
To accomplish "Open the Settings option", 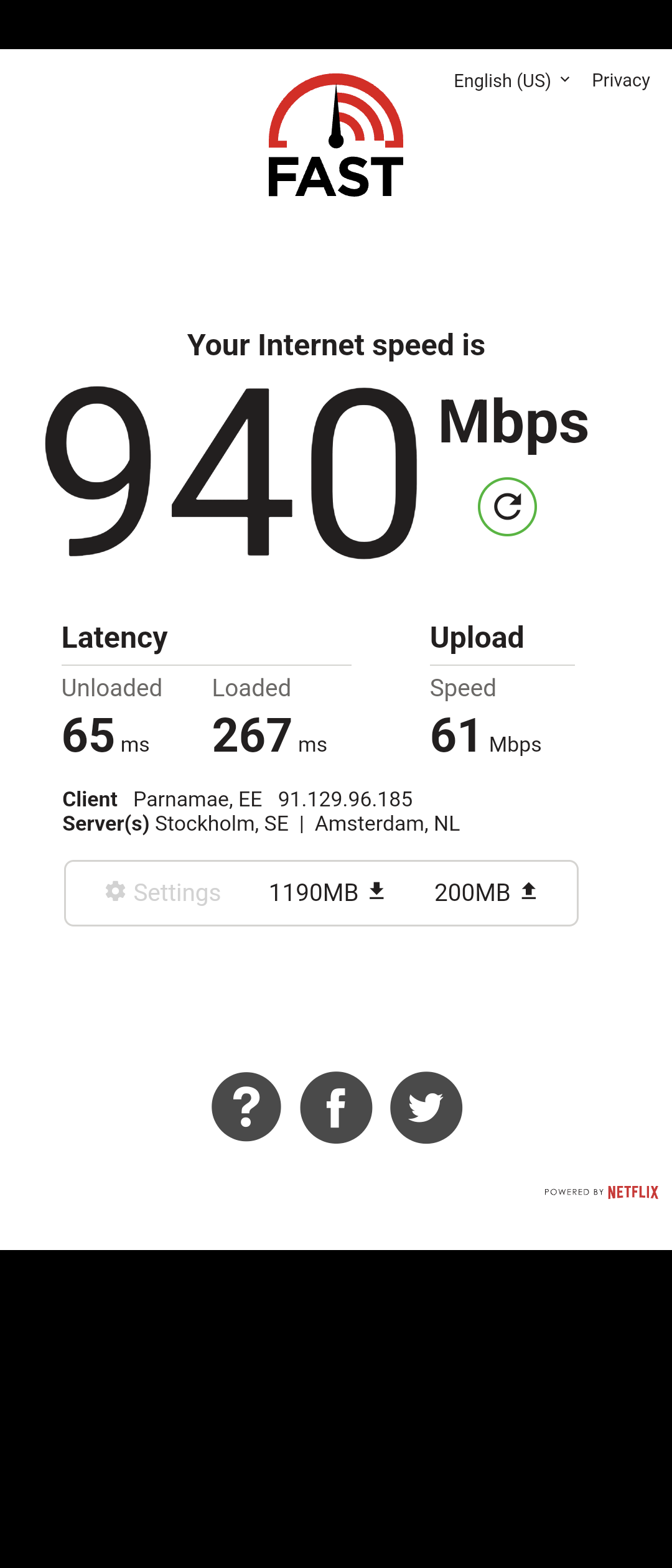I will tap(163, 893).
